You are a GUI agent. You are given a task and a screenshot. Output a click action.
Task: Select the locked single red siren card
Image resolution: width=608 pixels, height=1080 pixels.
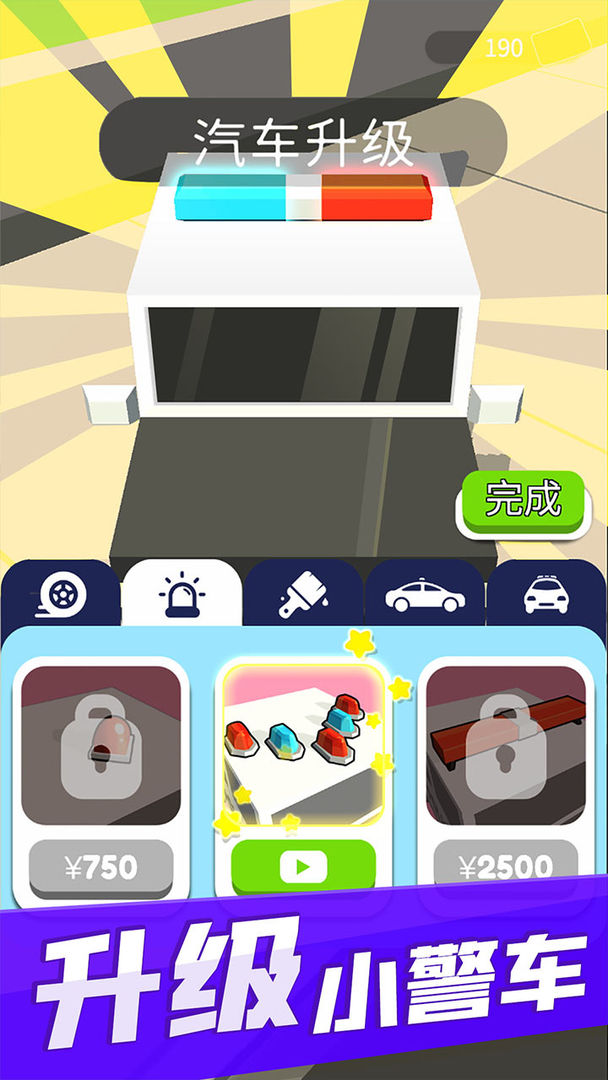point(100,745)
